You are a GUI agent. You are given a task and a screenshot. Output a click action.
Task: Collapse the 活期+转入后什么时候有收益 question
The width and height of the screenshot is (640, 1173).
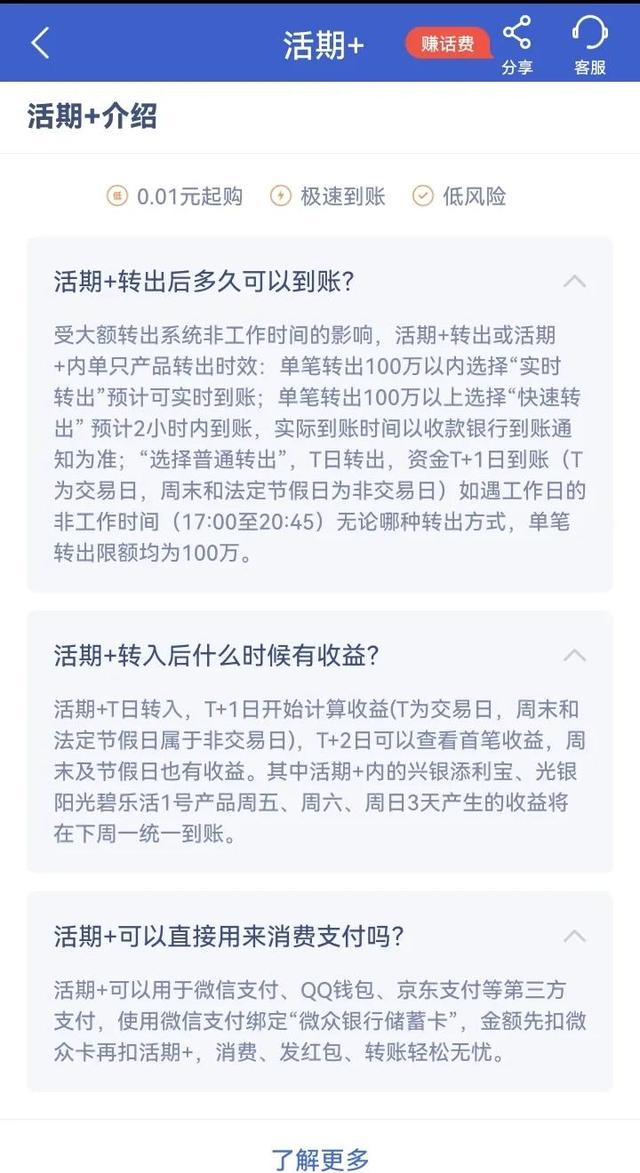574,656
